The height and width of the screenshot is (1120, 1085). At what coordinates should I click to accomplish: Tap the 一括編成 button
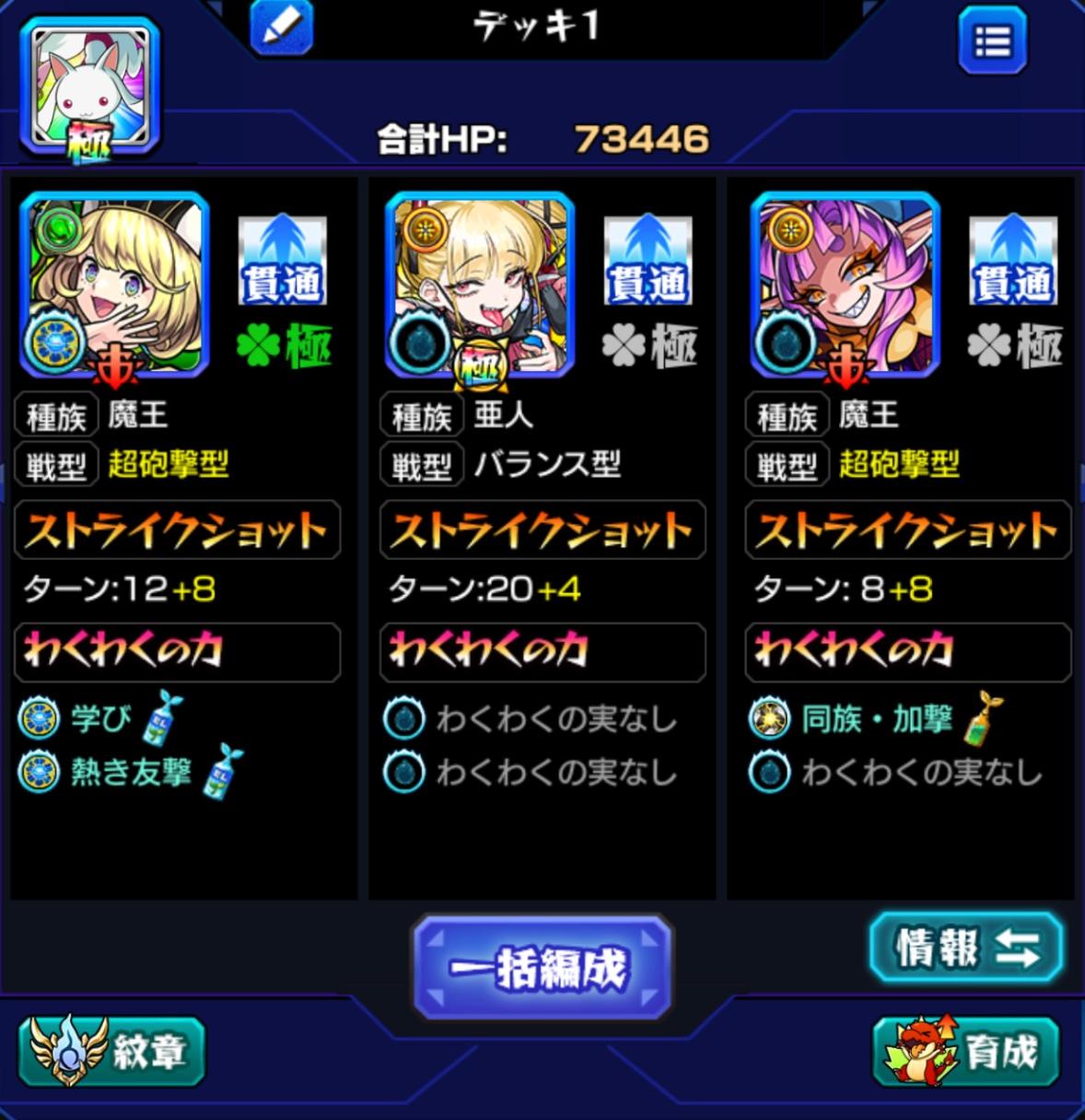[x=542, y=967]
